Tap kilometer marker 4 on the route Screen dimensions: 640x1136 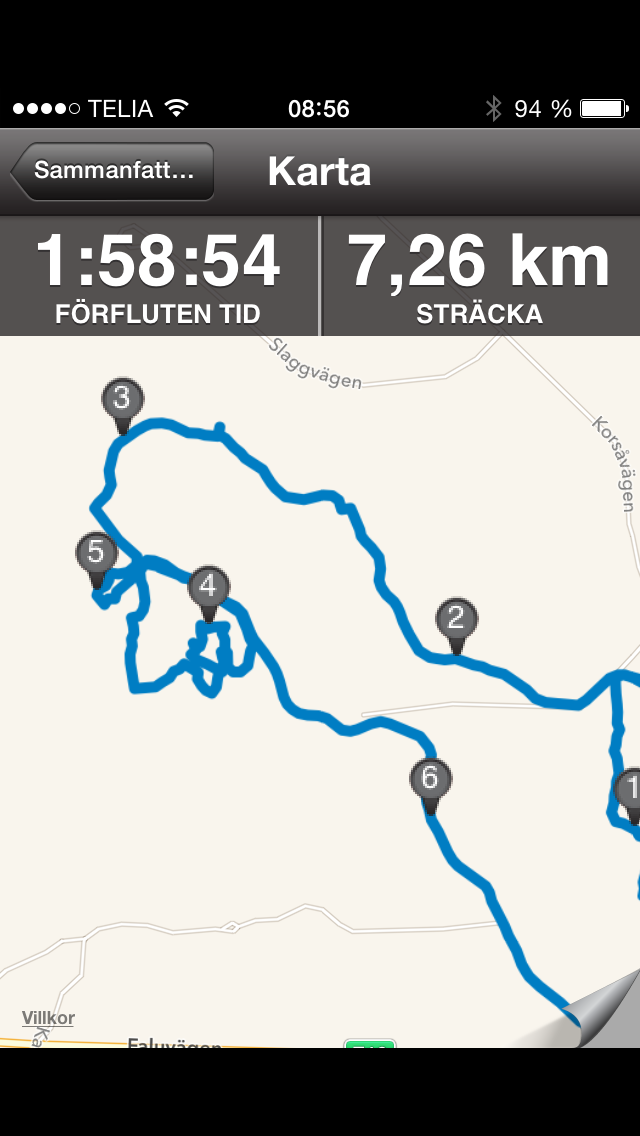[207, 587]
